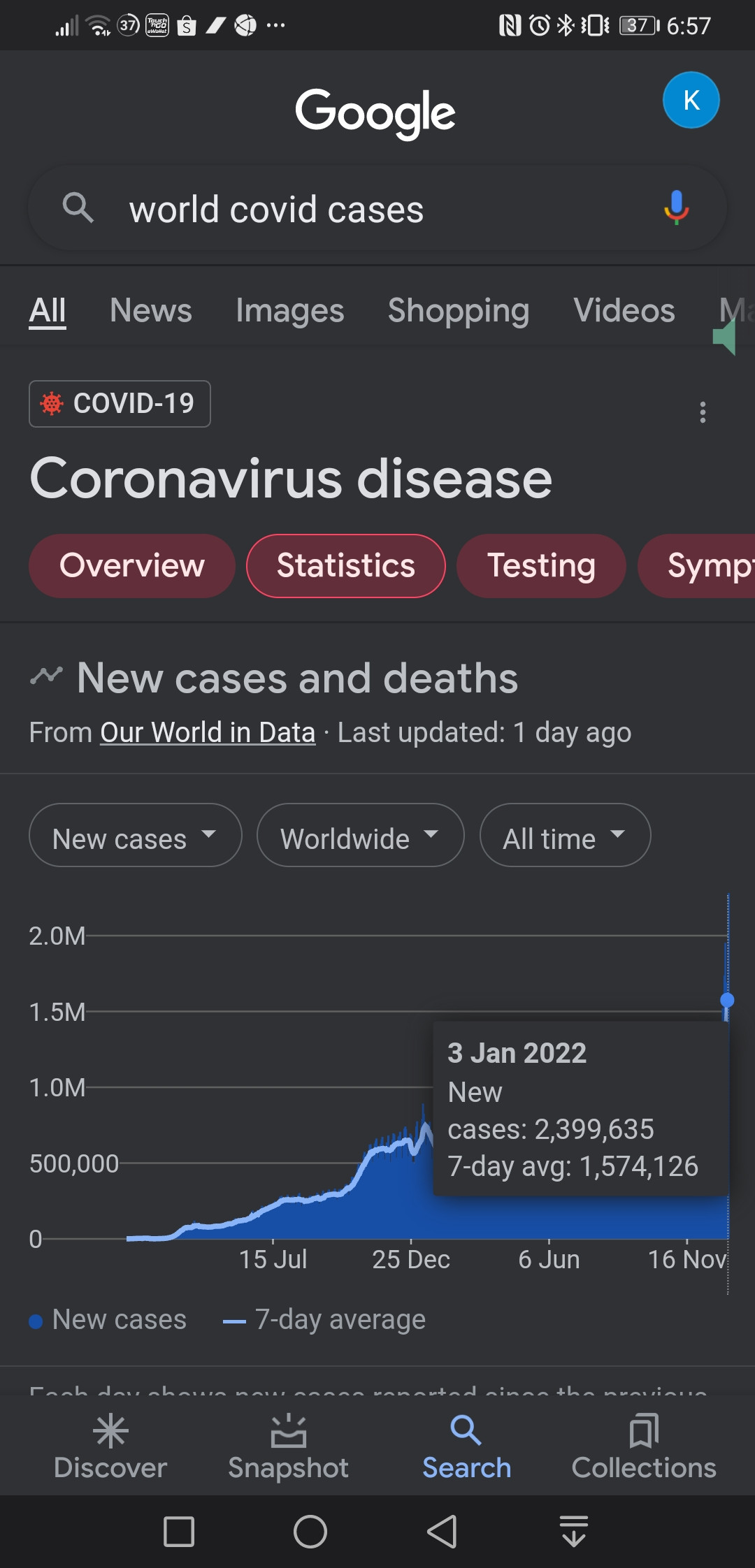Select the Statistics filter pill
755x1568 pixels.
click(x=345, y=565)
